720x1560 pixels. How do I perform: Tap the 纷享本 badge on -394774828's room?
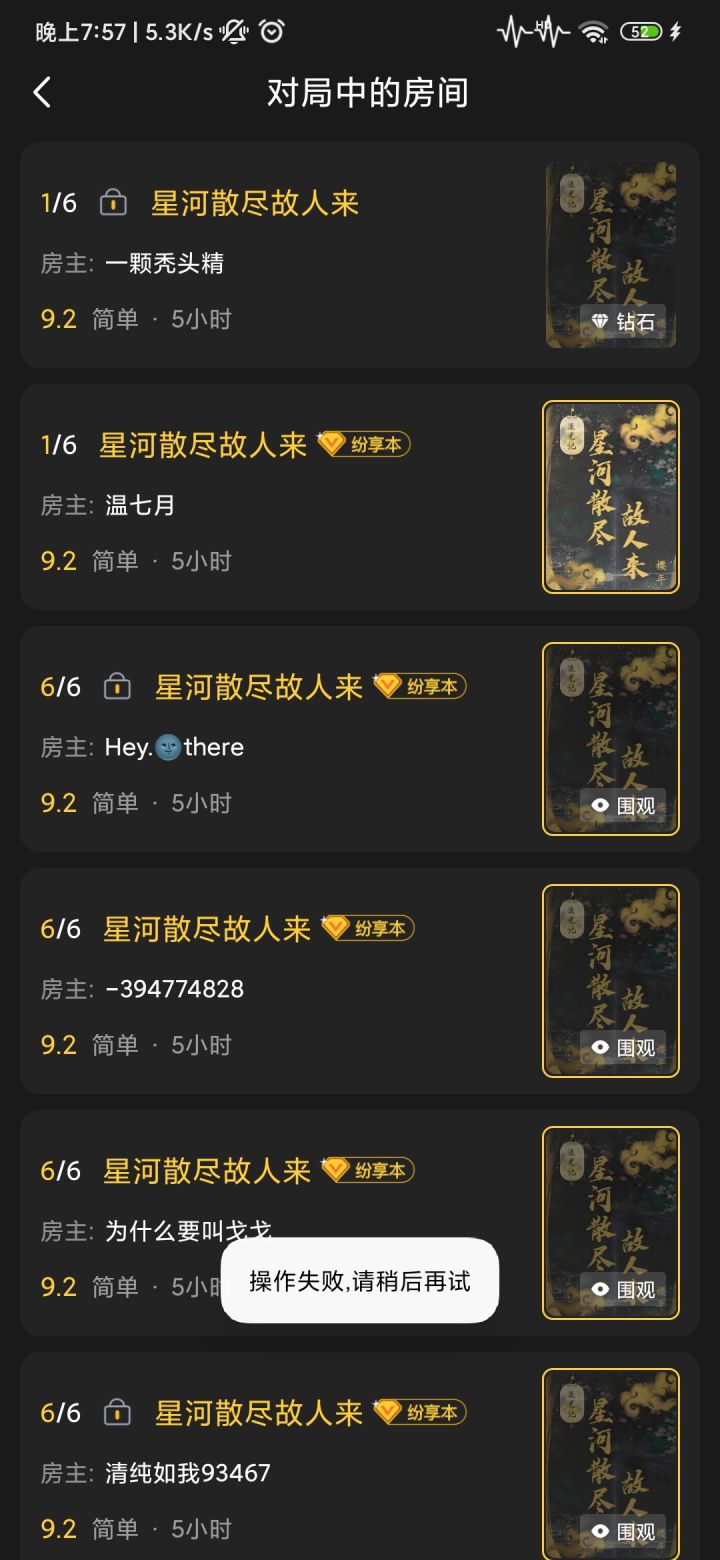[x=366, y=929]
